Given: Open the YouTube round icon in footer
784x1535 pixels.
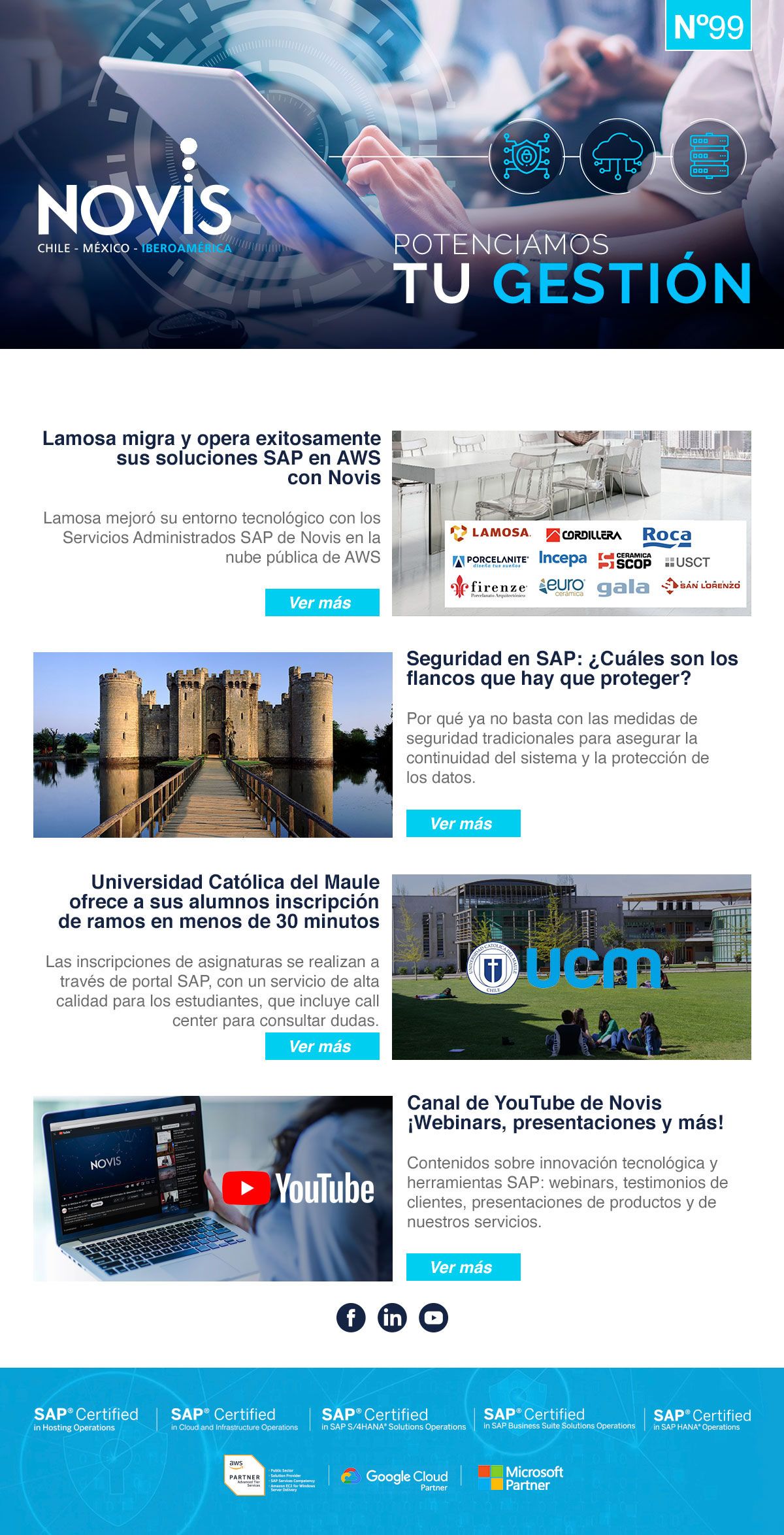Looking at the screenshot, I should point(433,1317).
